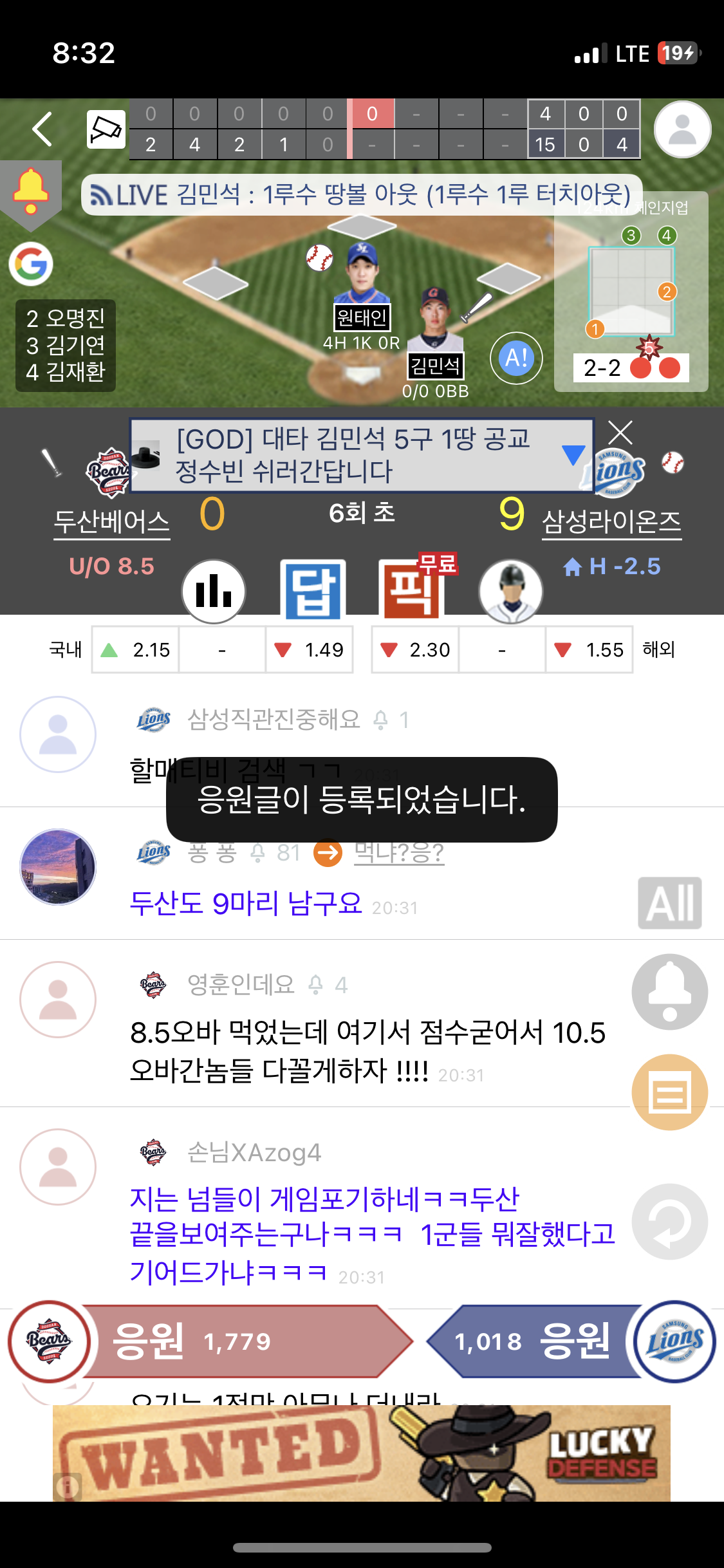
Task: Open the orange note floating button
Action: (670, 1092)
